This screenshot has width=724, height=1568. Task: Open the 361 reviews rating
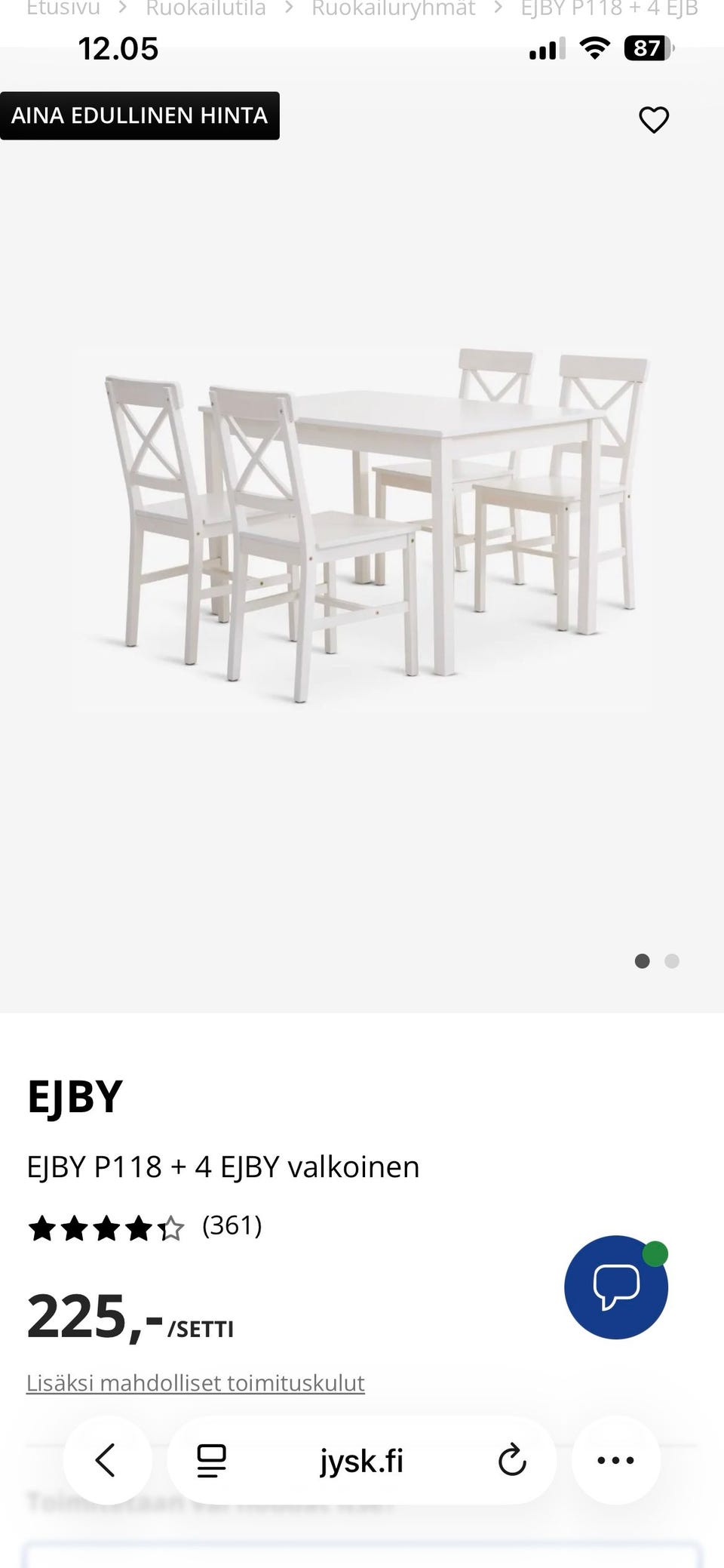coord(145,1226)
